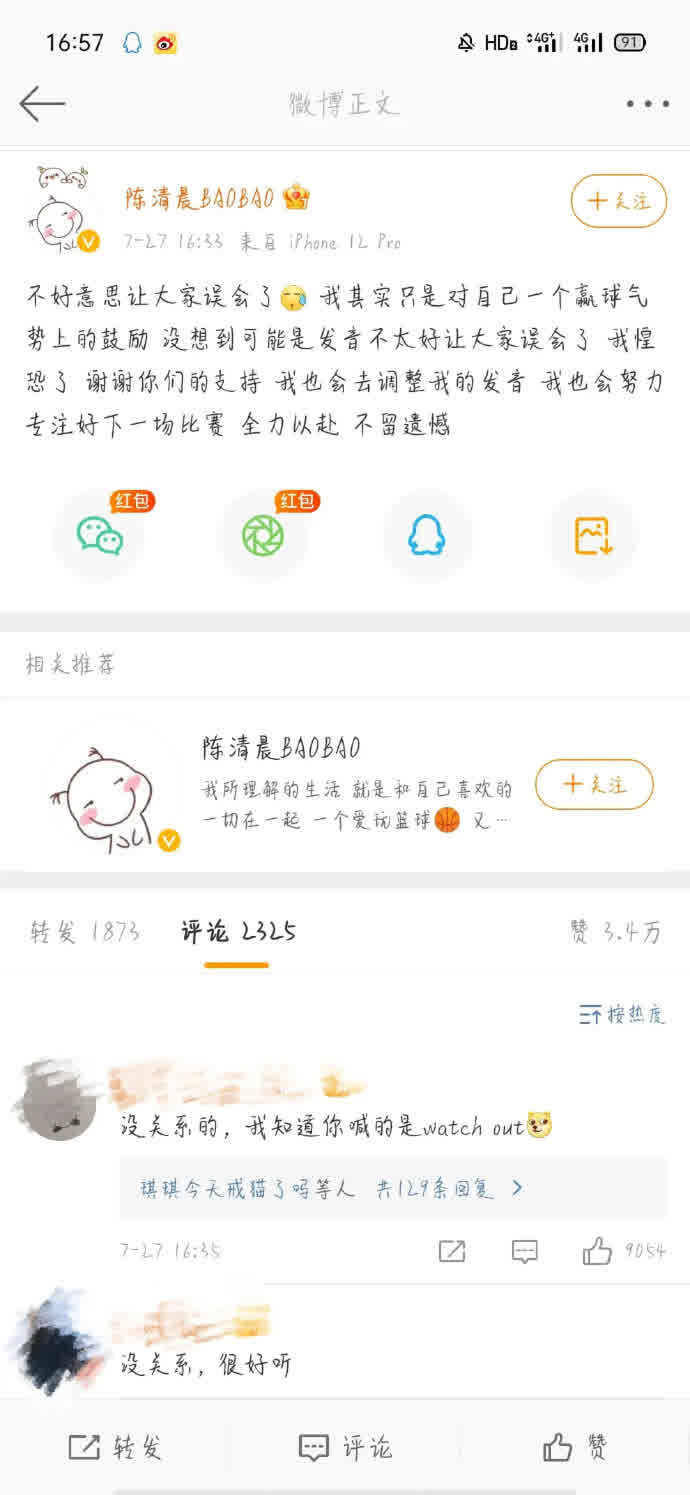Select the 评论 2325 tab
The image size is (690, 1495).
point(238,932)
